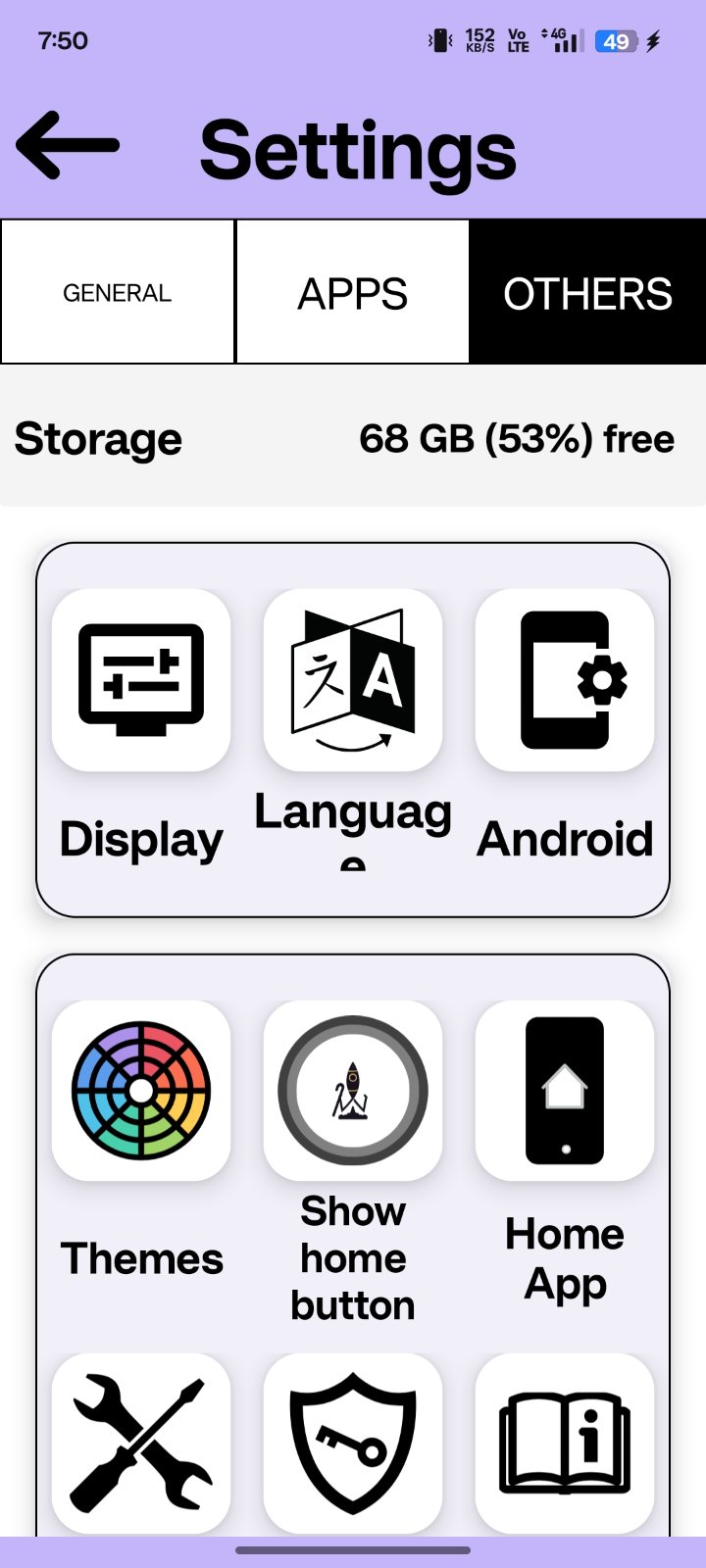Image resolution: width=706 pixels, height=1568 pixels.
Task: Switch to the Apps tab
Action: tap(353, 292)
